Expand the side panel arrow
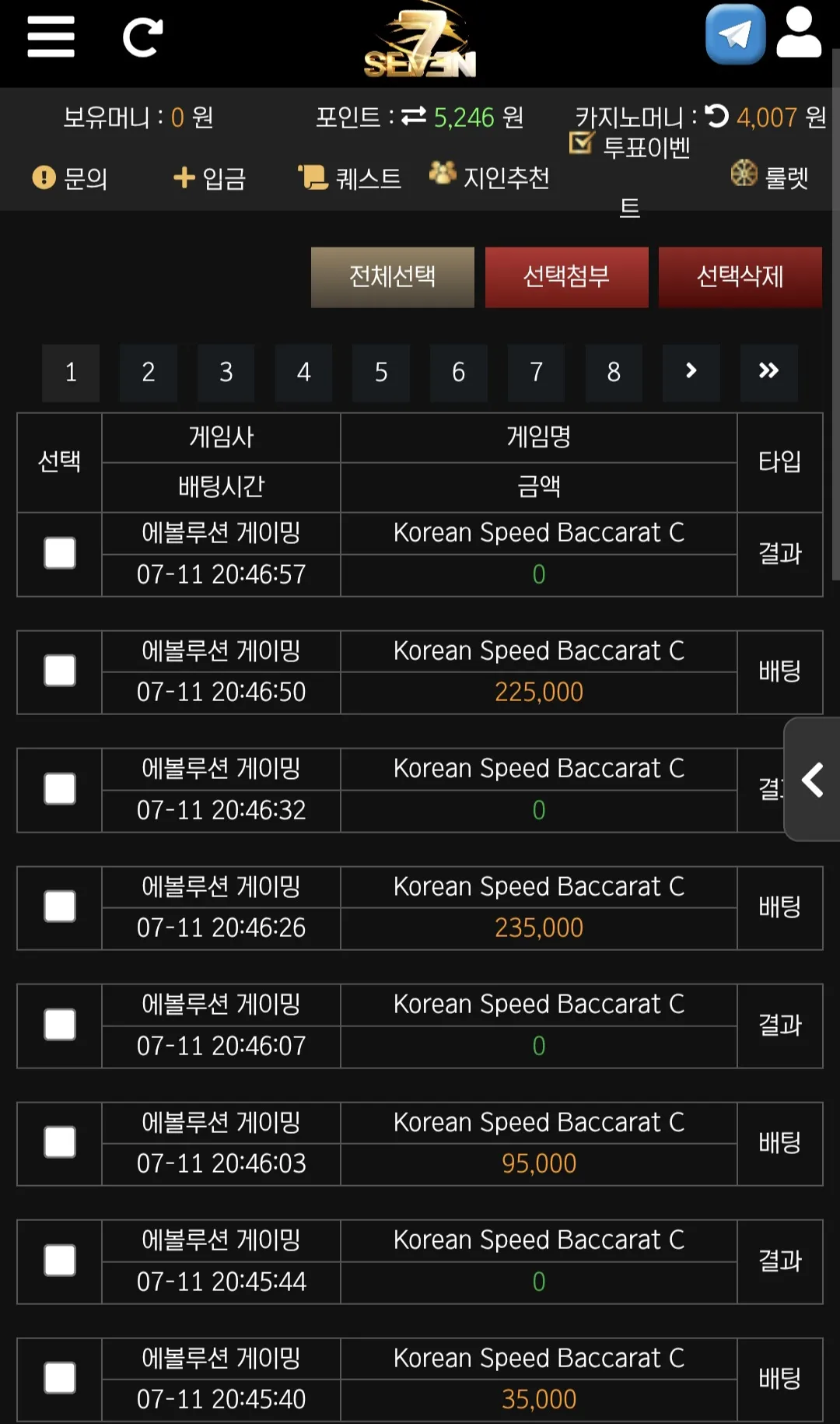This screenshot has width=840, height=1424. tap(812, 780)
